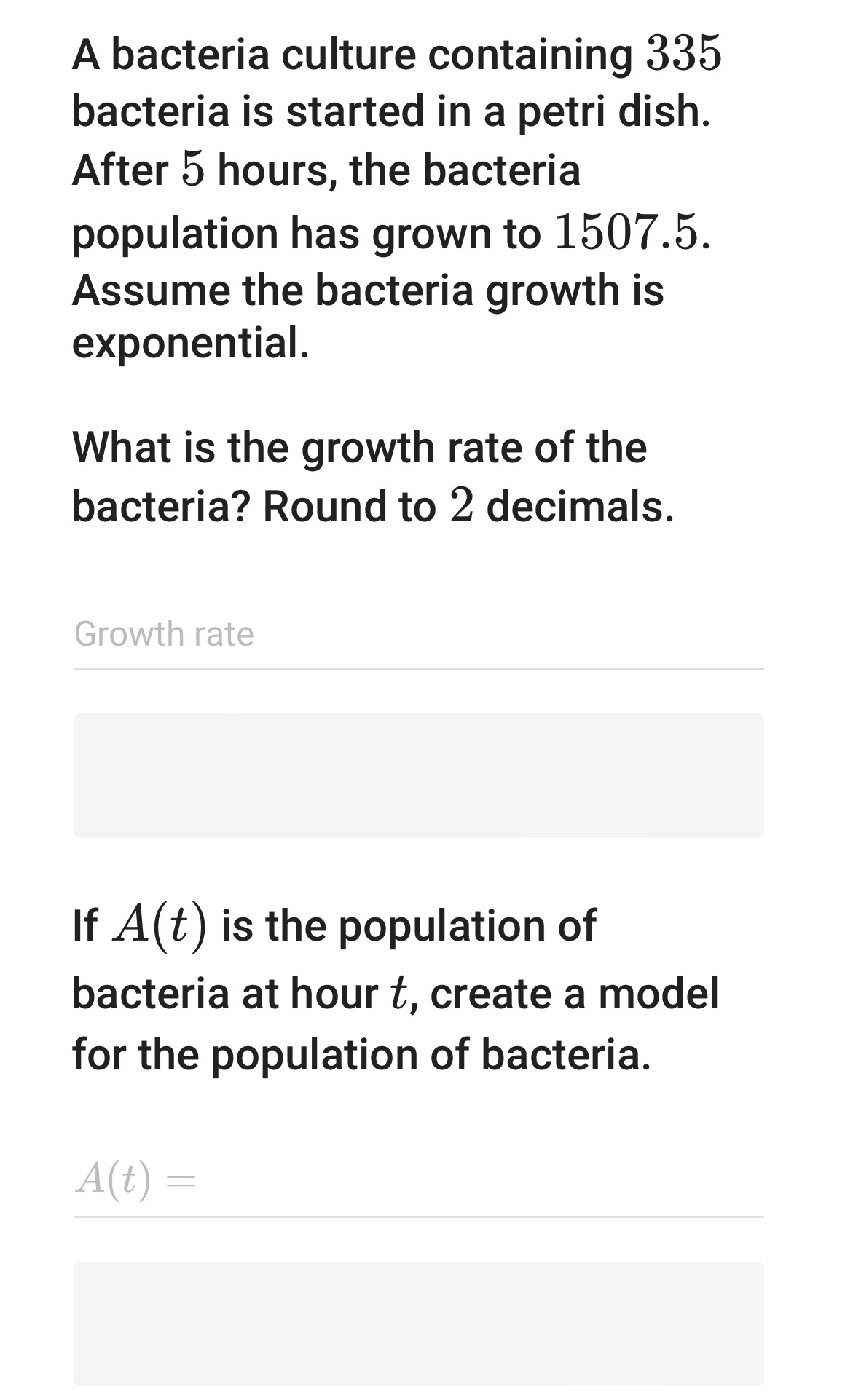Screen dimensions: 845x1400
Task: Click the A(t) = input field
Action: point(415,1187)
